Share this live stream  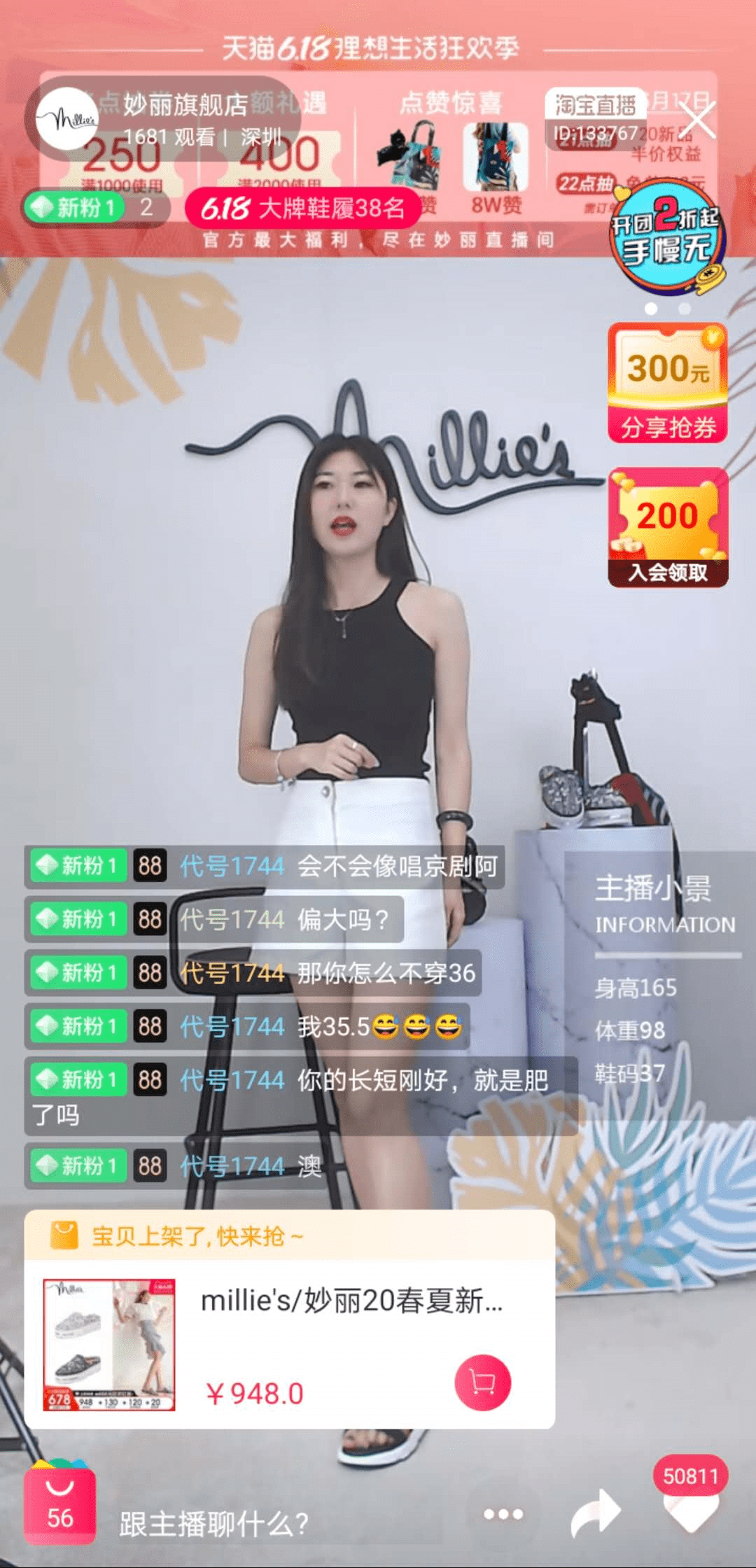(x=595, y=1514)
